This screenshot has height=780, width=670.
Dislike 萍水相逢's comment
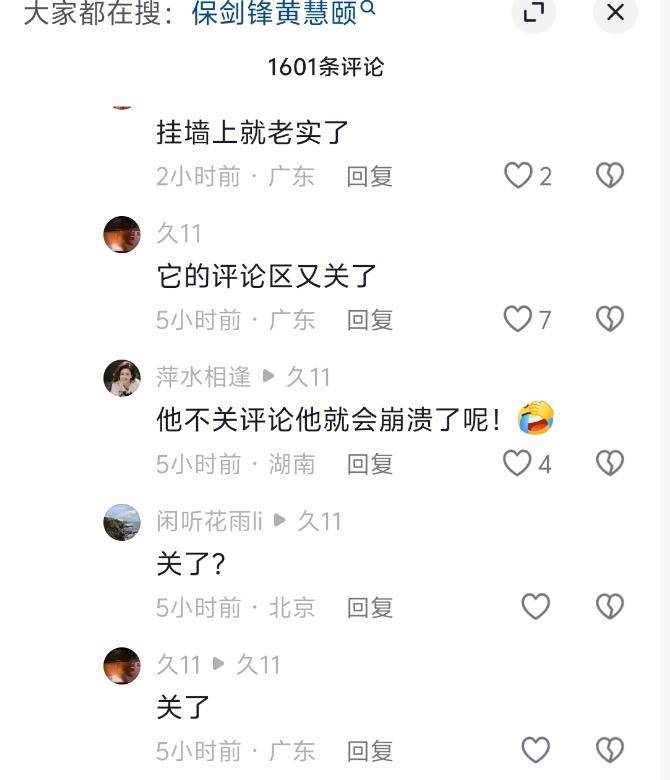609,464
